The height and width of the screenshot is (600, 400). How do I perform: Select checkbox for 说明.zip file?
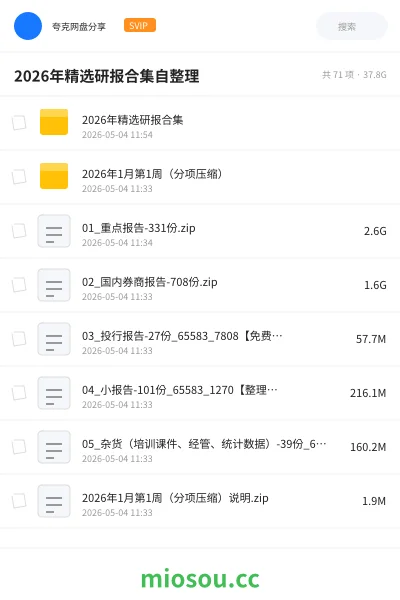coord(19,501)
